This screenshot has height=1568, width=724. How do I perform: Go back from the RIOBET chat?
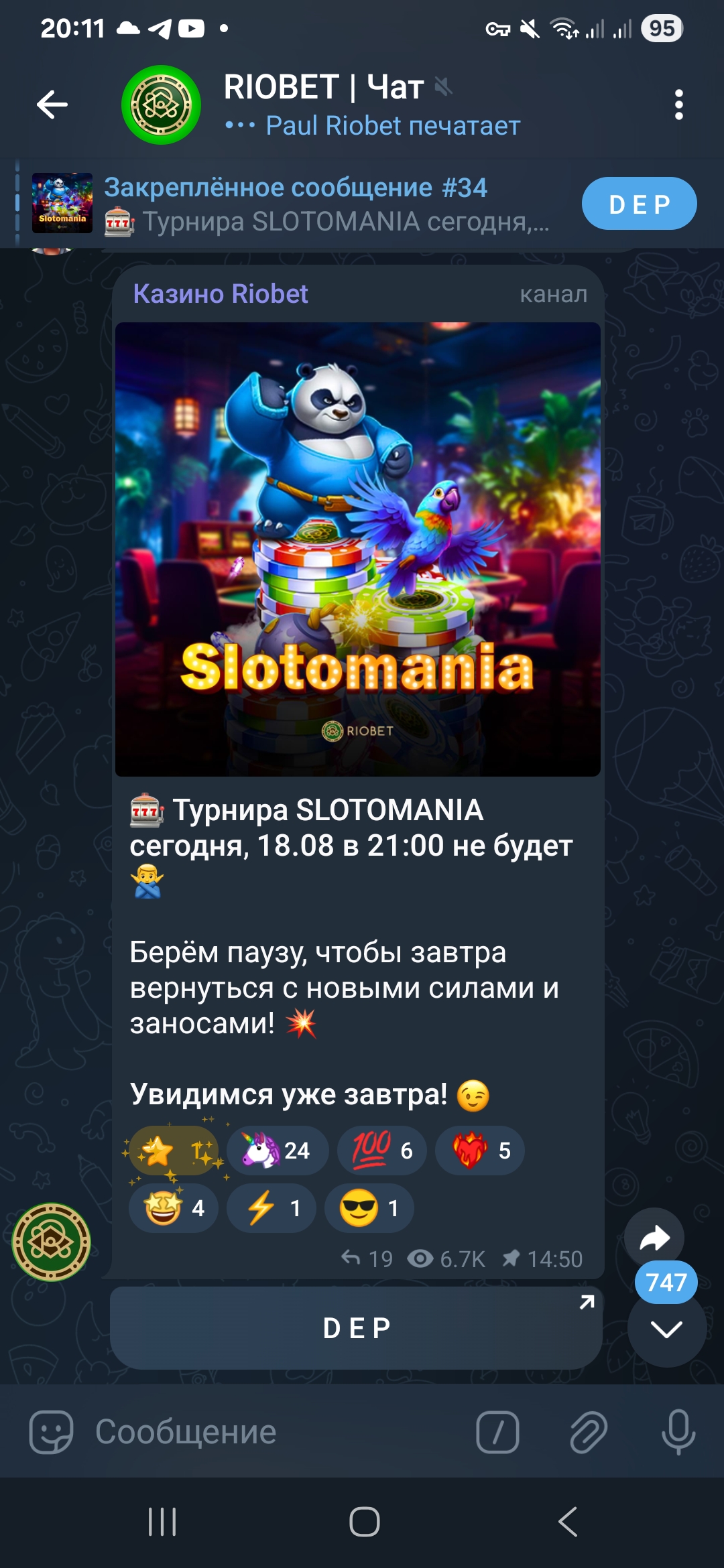[x=52, y=105]
